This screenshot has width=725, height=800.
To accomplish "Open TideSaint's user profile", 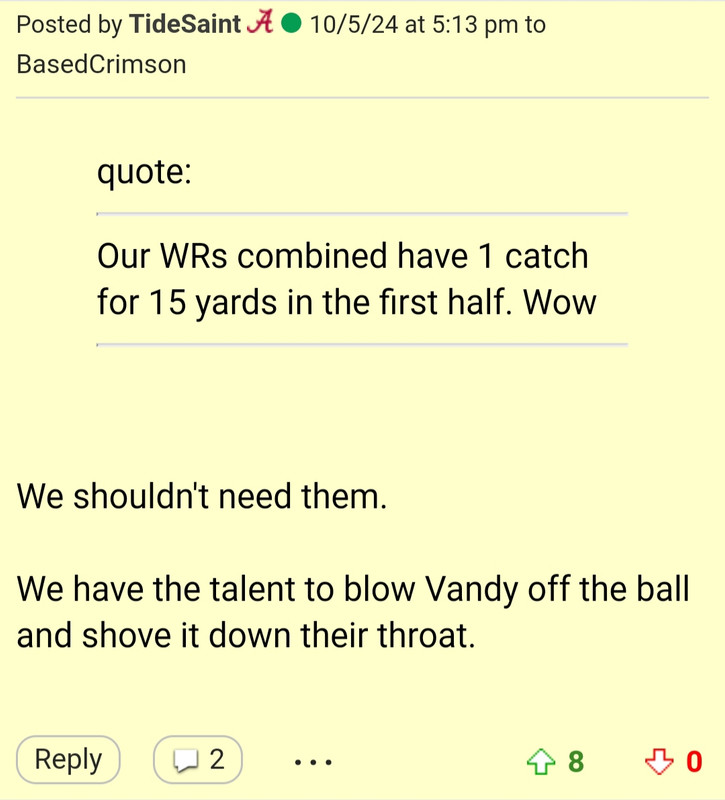I will tap(185, 25).
